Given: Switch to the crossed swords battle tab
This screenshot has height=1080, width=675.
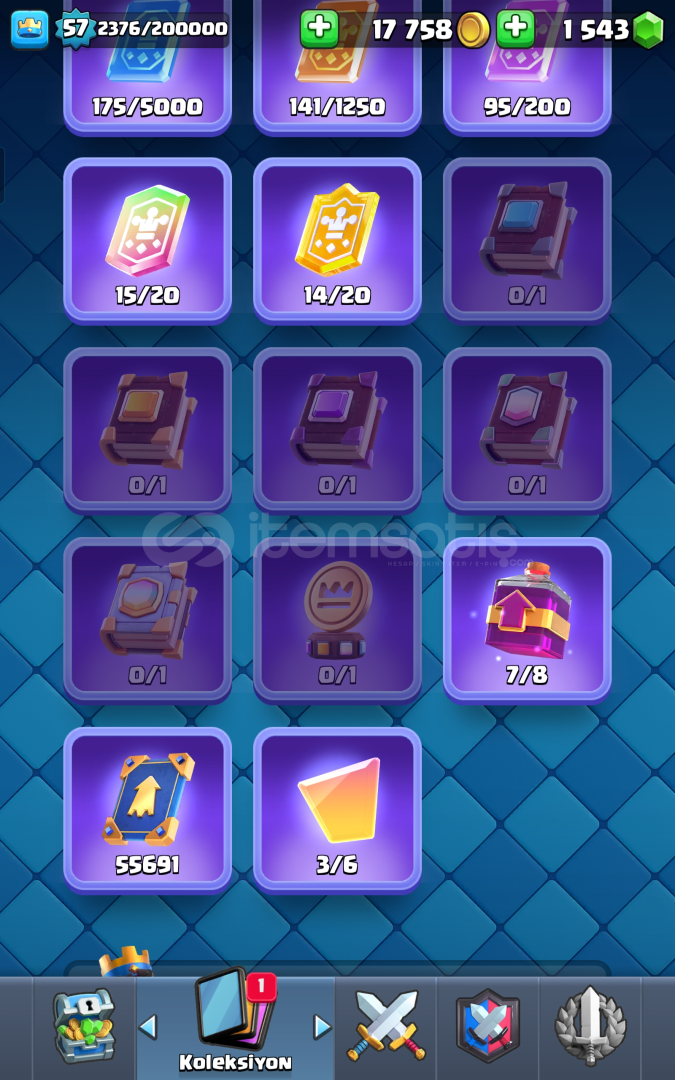Looking at the screenshot, I should point(386,1027).
